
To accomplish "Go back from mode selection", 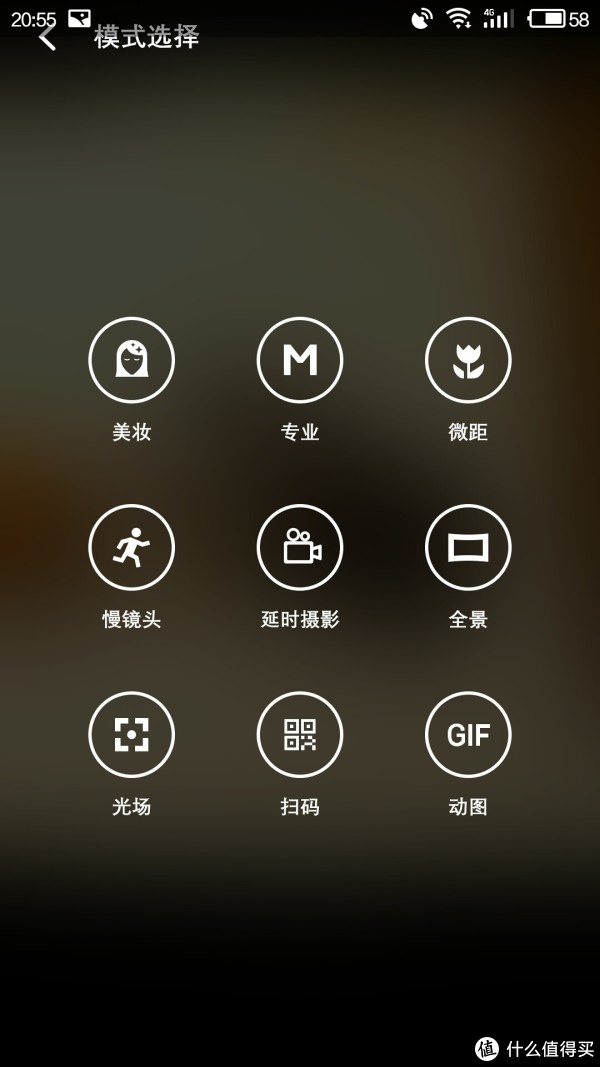I will coord(47,36).
